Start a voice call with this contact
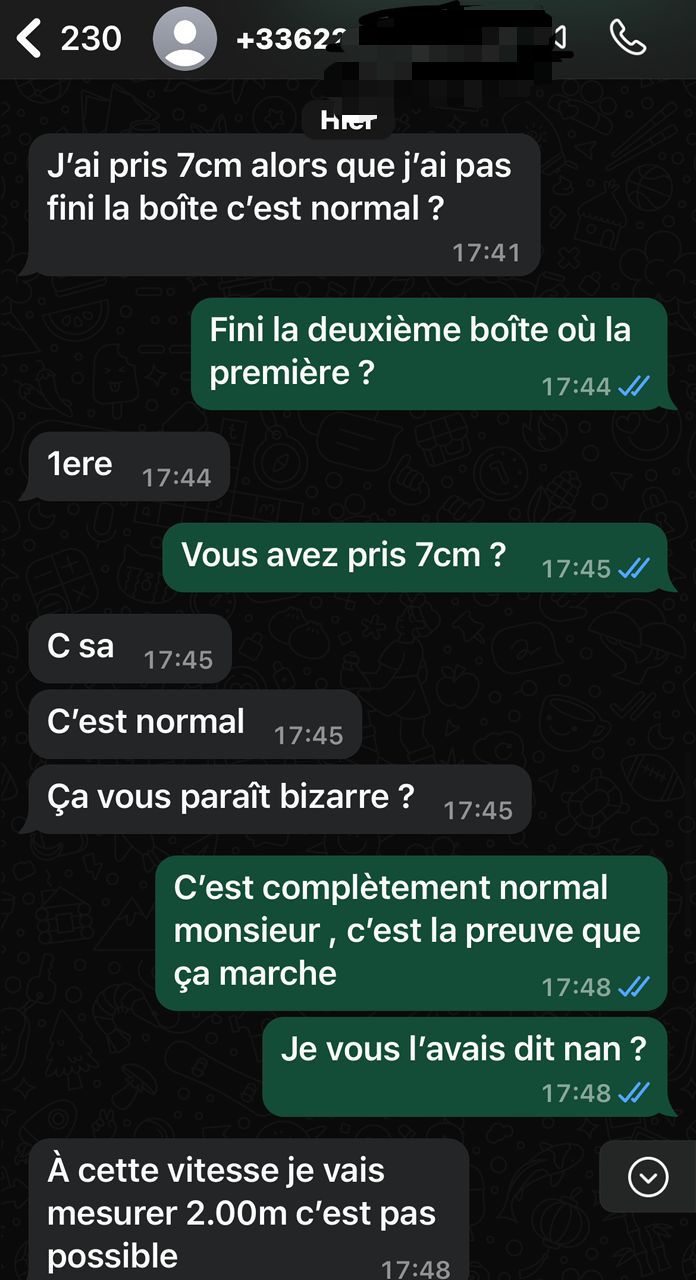696x1280 pixels. click(x=628, y=38)
